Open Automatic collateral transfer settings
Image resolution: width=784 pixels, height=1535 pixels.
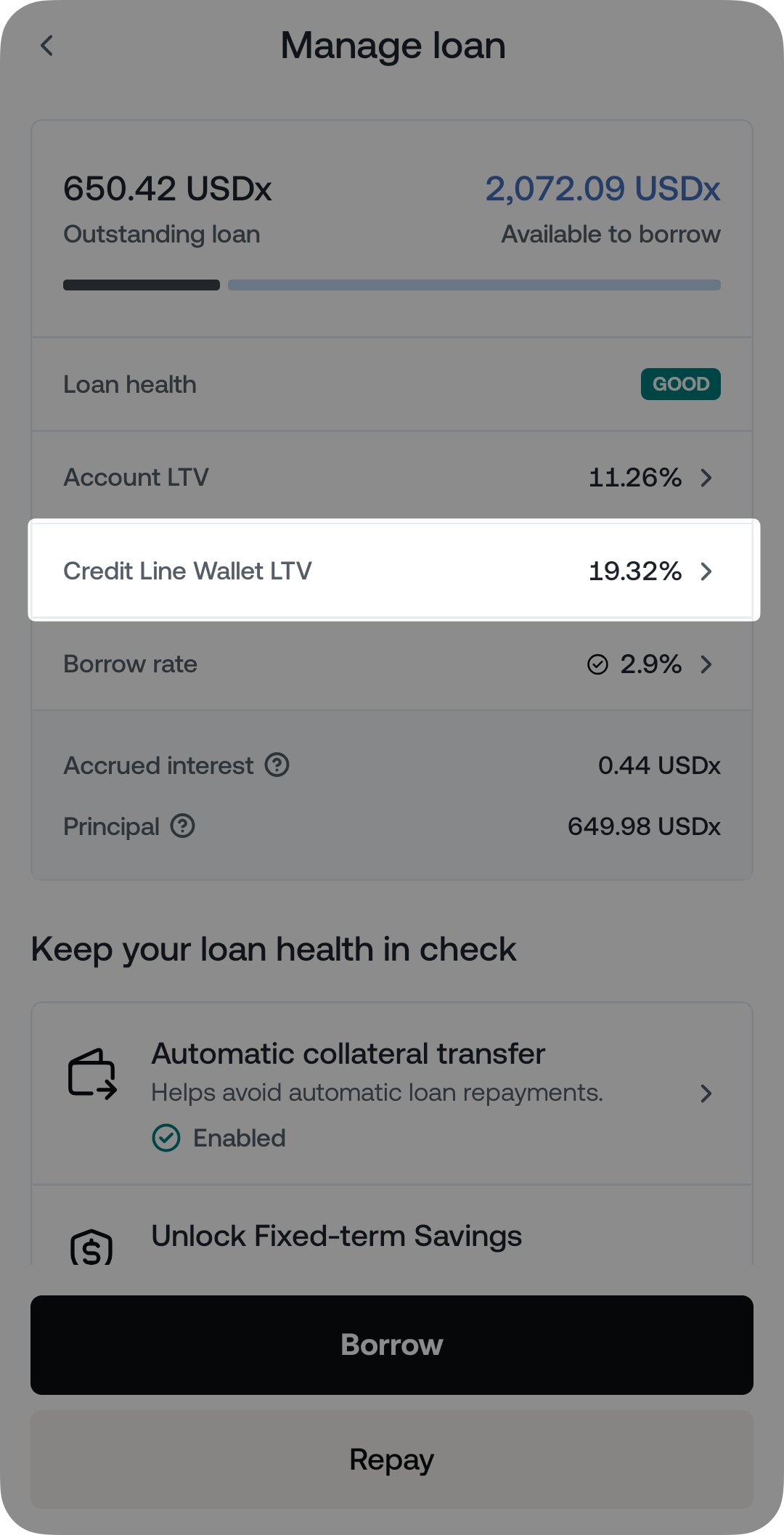click(x=392, y=1094)
